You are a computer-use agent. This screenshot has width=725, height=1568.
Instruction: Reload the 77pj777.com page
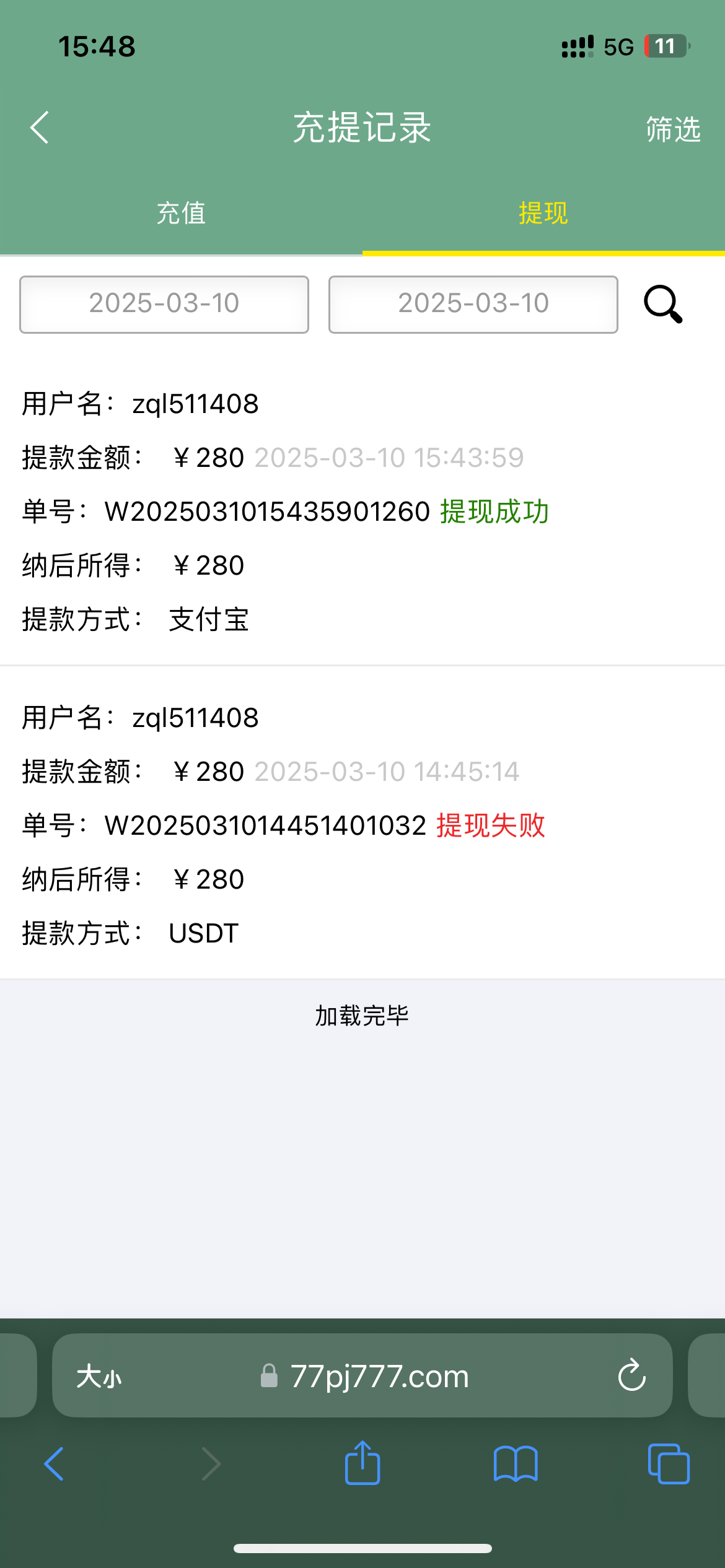(x=632, y=1375)
